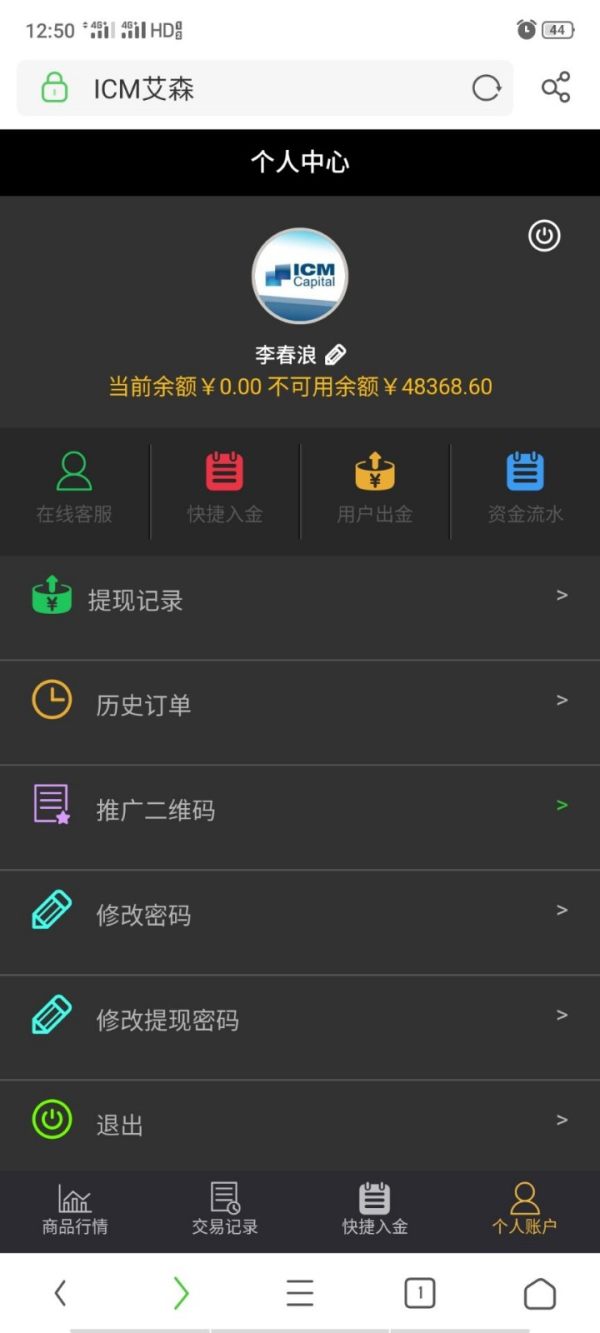
Task: Select the 退出 logout row
Action: pos(300,1126)
